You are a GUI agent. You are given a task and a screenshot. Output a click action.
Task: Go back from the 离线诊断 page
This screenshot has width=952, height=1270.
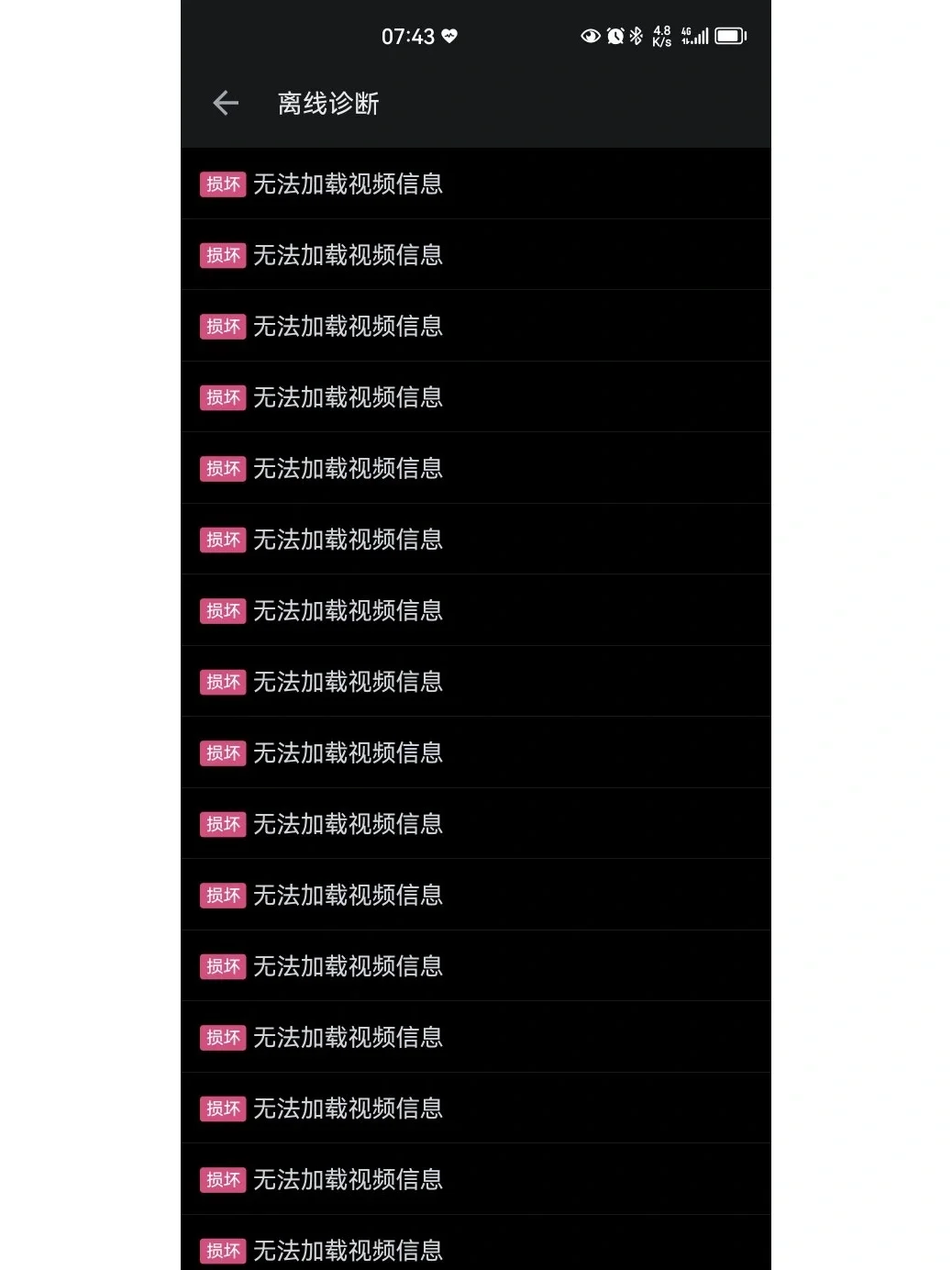click(x=226, y=104)
